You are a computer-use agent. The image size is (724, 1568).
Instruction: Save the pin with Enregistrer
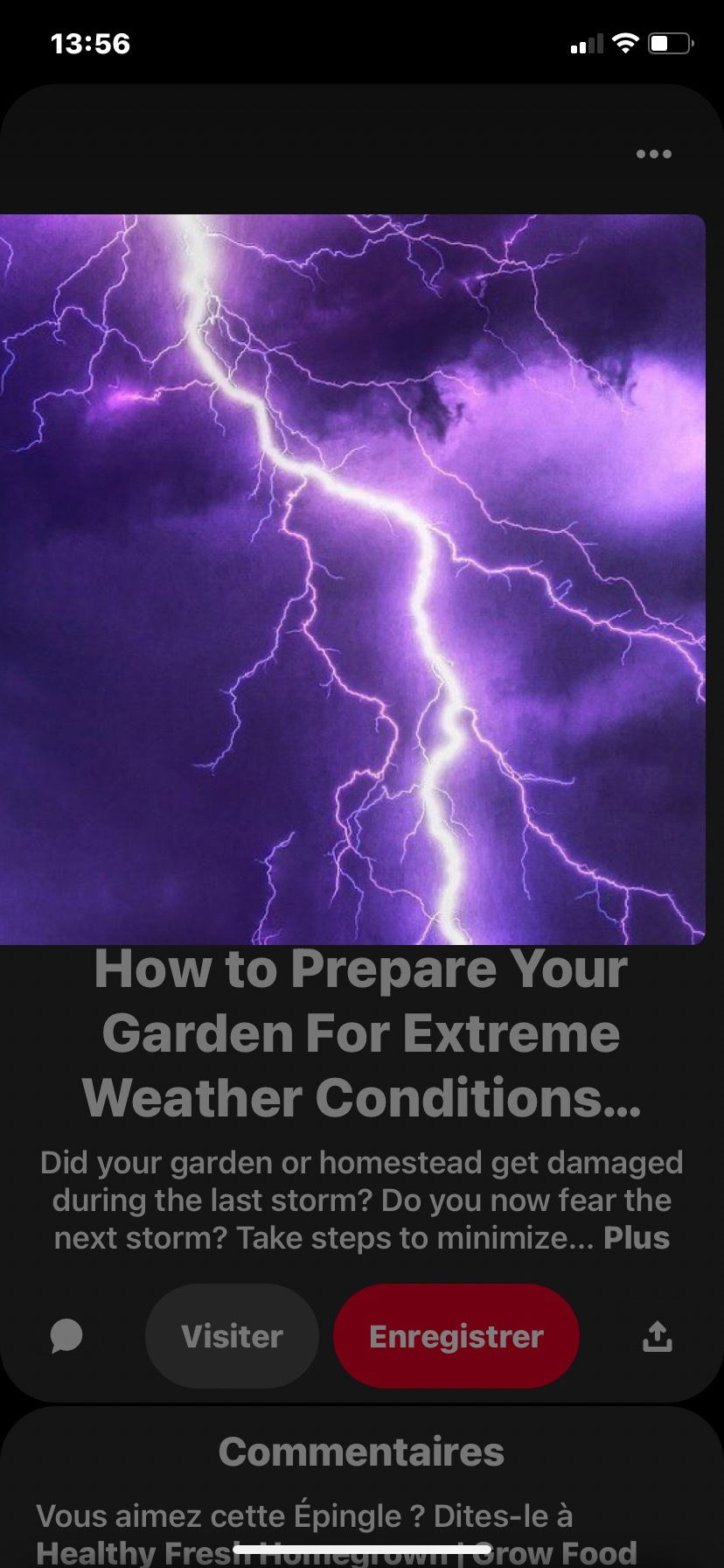click(456, 1336)
